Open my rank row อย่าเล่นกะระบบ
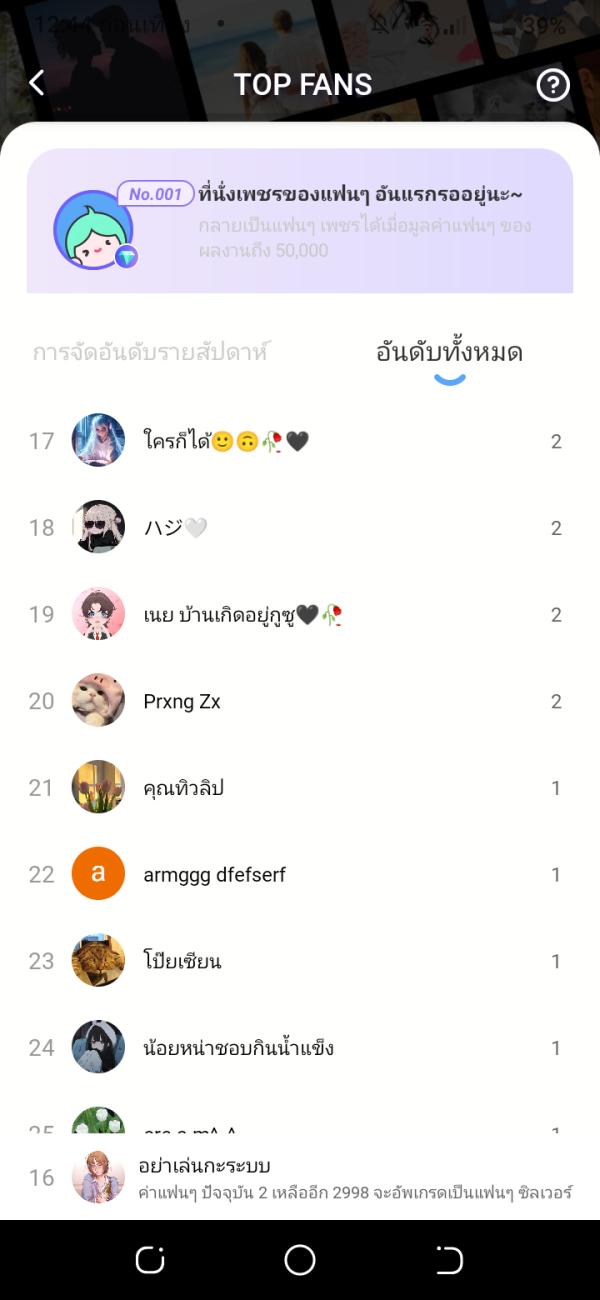 (300, 1178)
